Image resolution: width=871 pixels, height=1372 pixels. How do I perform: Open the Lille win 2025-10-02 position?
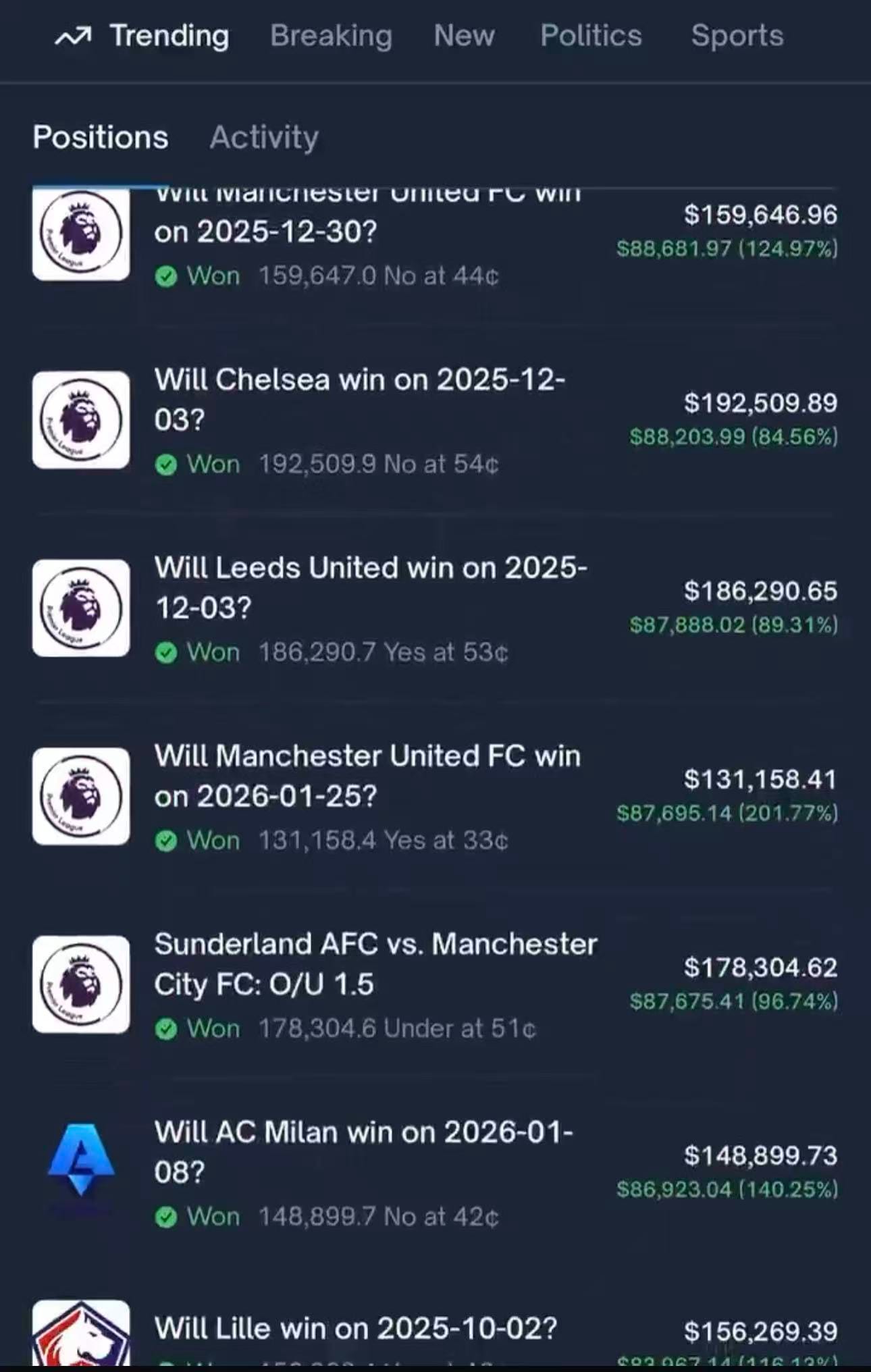coord(356,1329)
